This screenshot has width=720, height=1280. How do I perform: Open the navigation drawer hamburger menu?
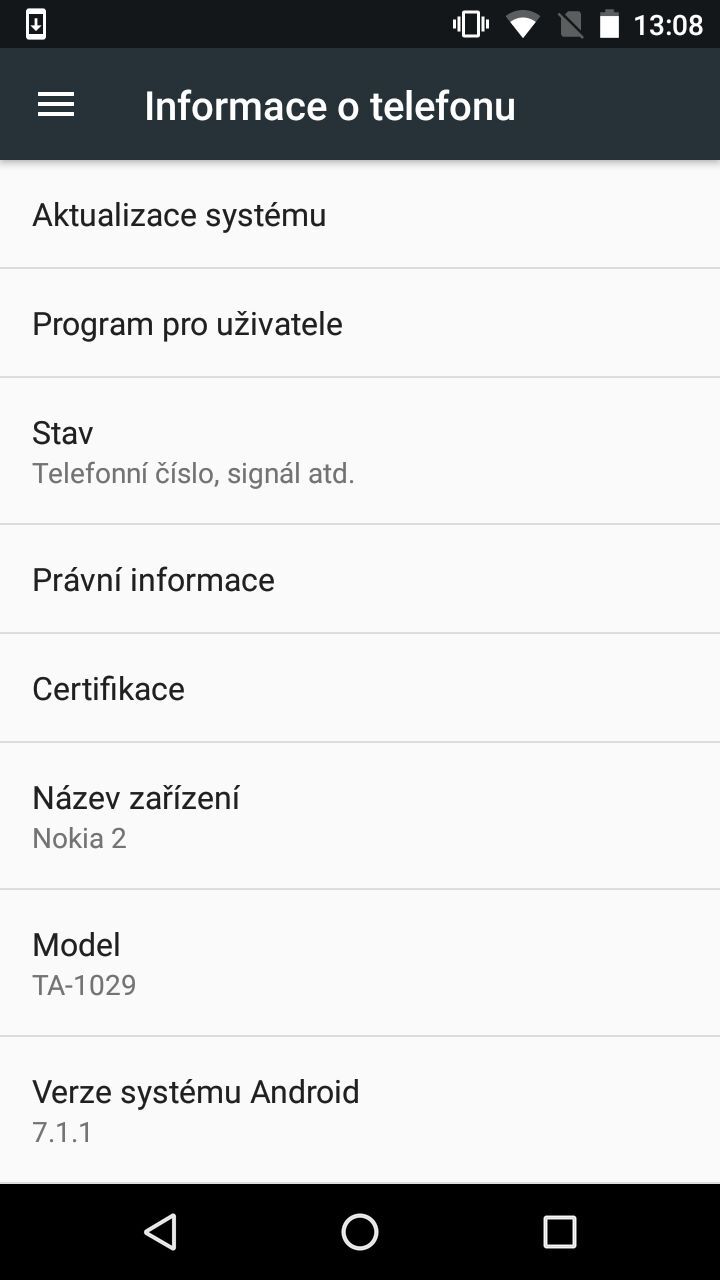coord(55,104)
